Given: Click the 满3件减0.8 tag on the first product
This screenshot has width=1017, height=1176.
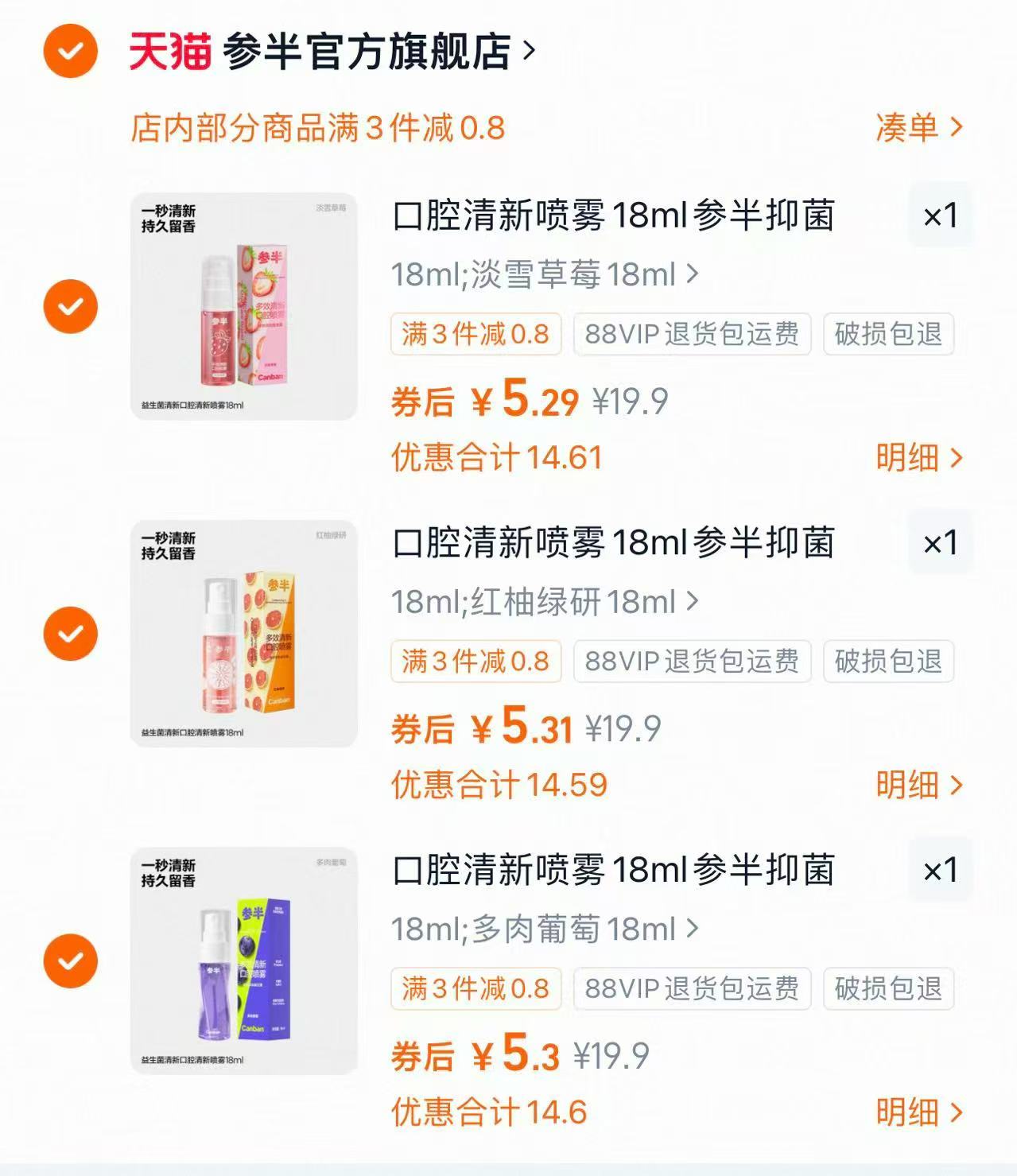Looking at the screenshot, I should click(x=476, y=336).
